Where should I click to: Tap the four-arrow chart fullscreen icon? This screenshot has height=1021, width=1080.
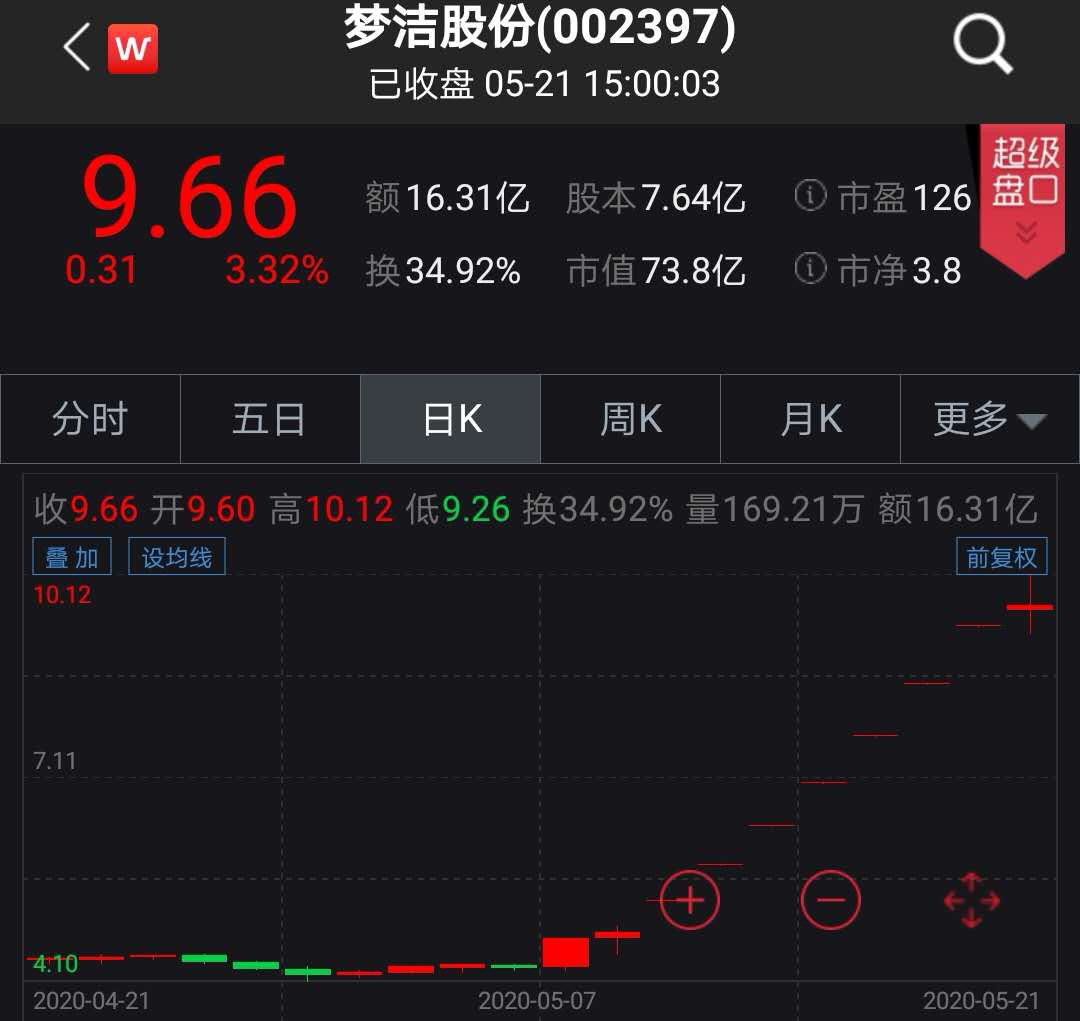coord(971,900)
